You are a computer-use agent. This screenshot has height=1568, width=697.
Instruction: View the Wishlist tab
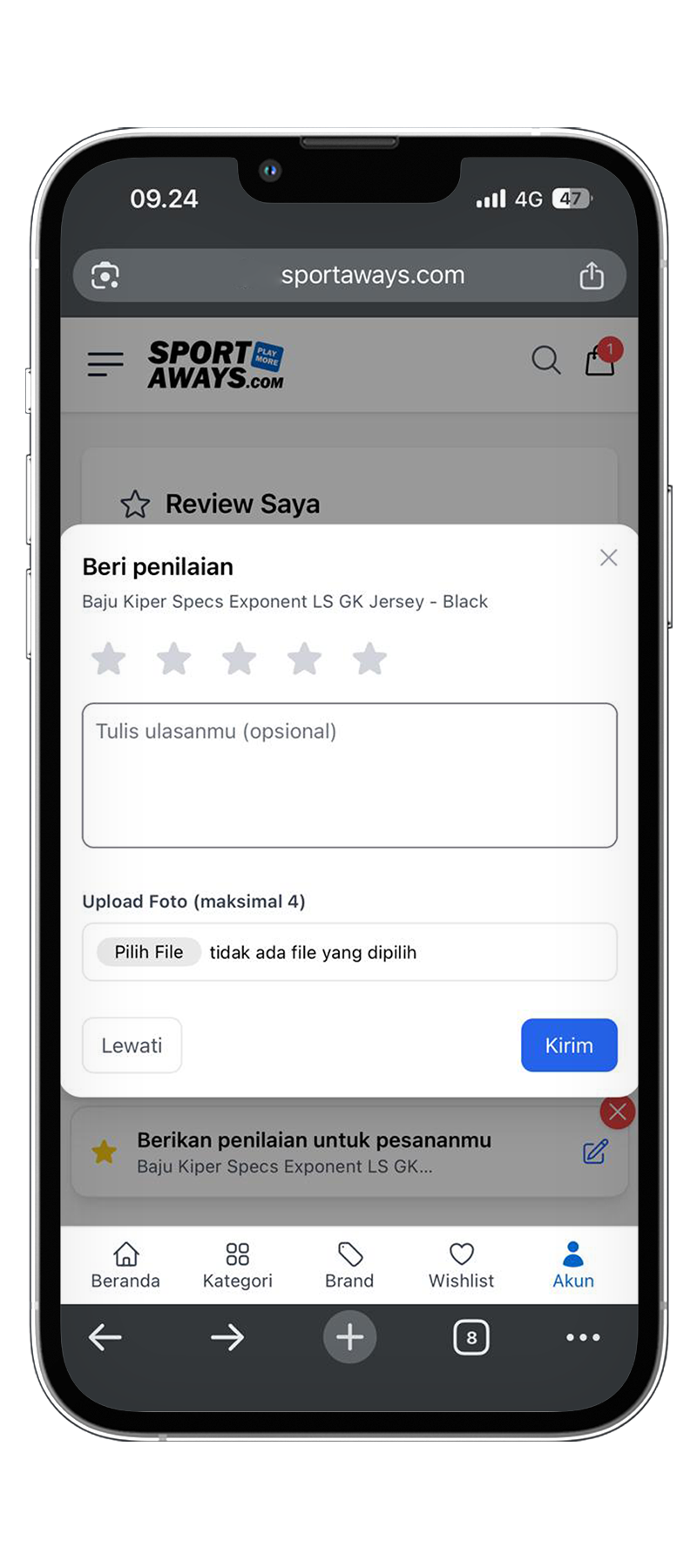point(461,1266)
